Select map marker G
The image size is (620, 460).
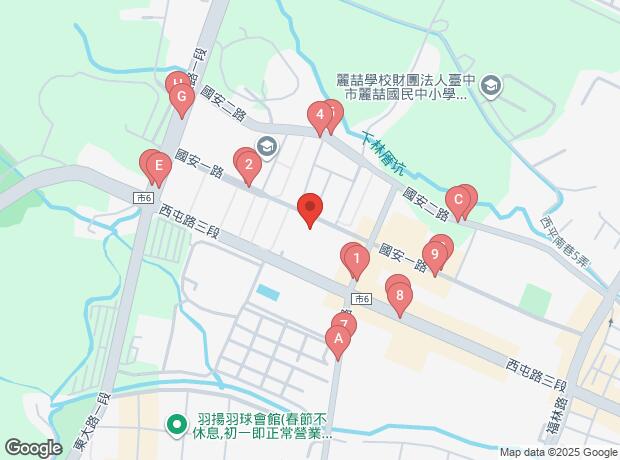click(x=181, y=98)
